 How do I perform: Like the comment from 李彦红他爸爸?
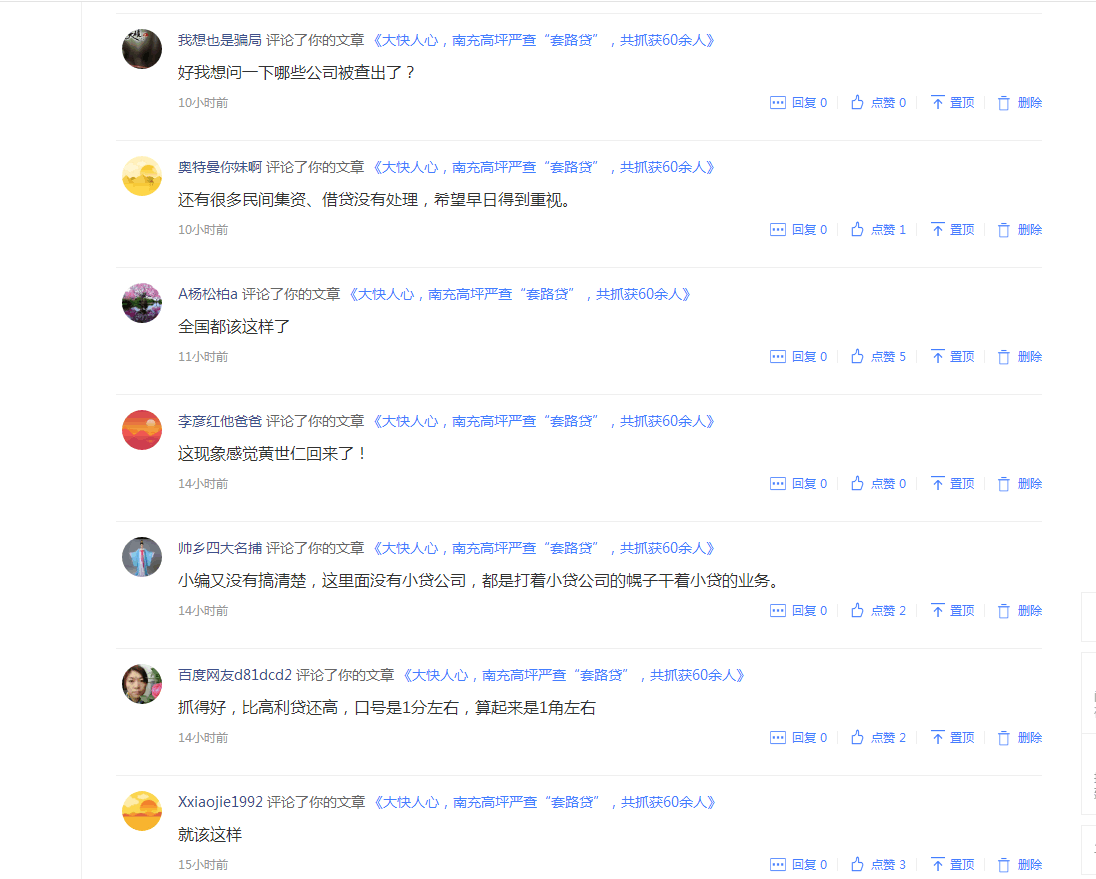pos(878,484)
